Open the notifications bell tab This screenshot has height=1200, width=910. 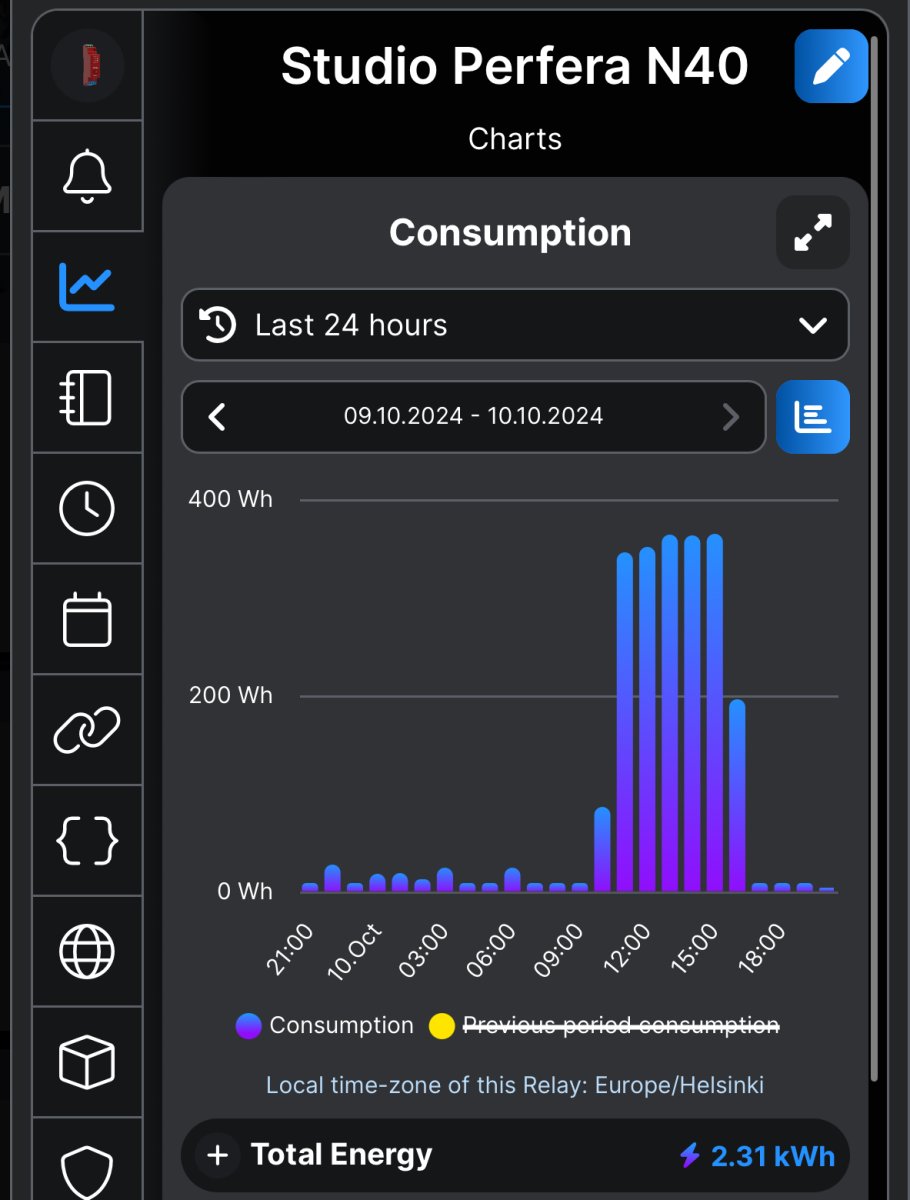pyautogui.click(x=87, y=176)
